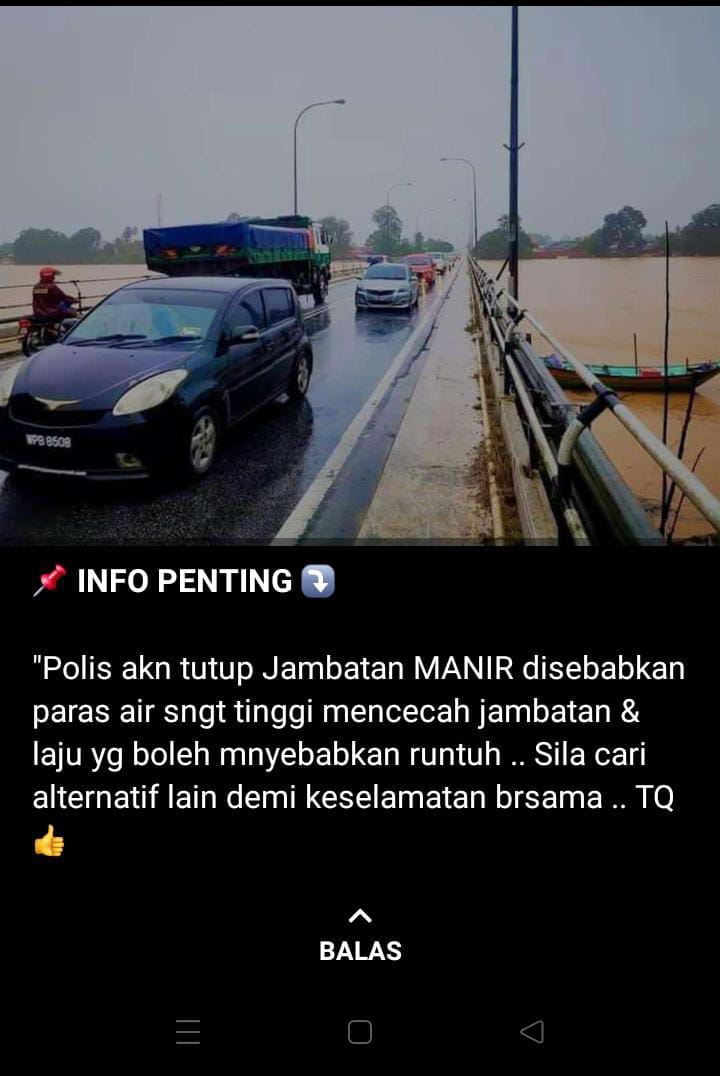
Task: Open the recent apps menu
Action: coord(188,1032)
